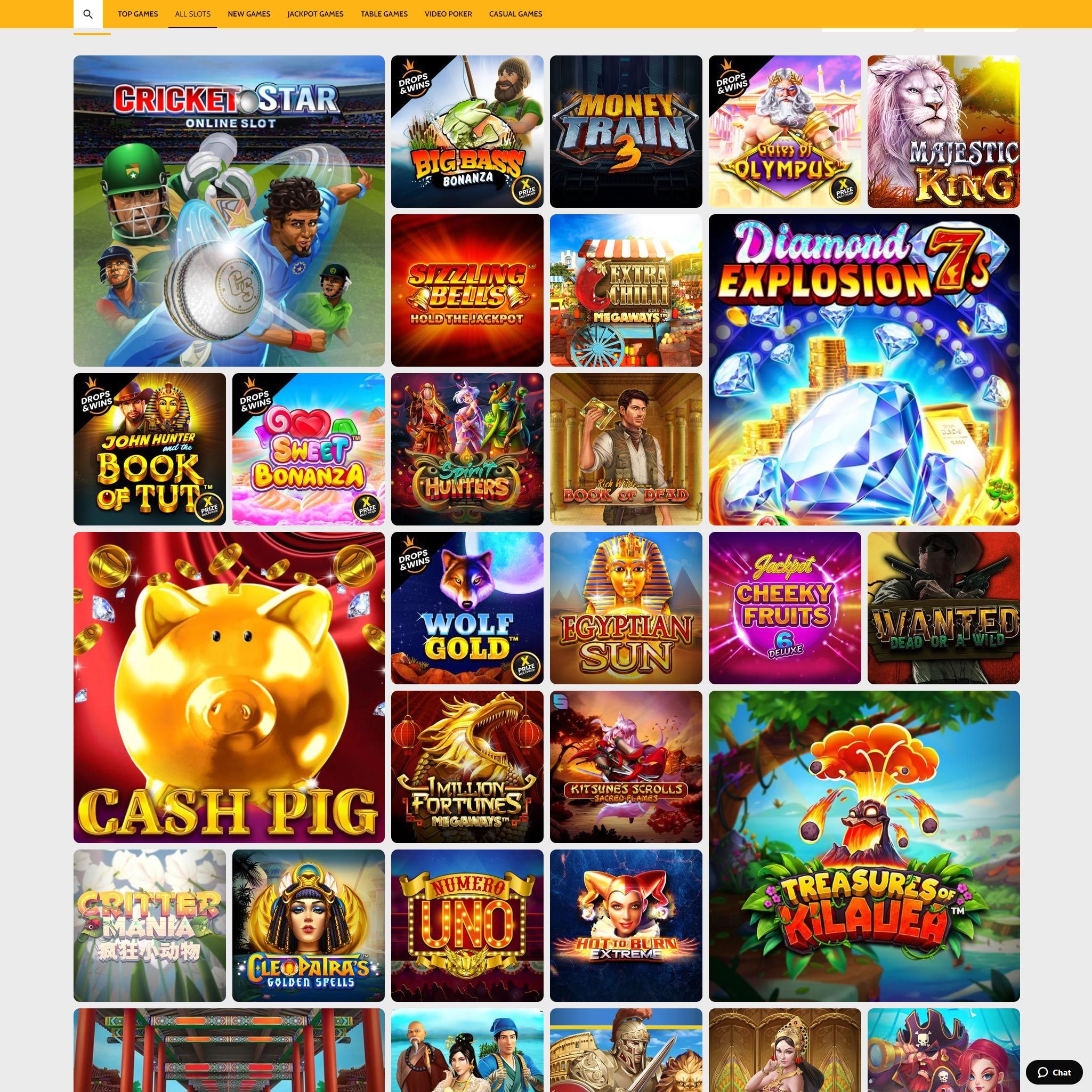Open the Wolf Gold game
Viewport: 1092px width, 1092px height.
(467, 608)
